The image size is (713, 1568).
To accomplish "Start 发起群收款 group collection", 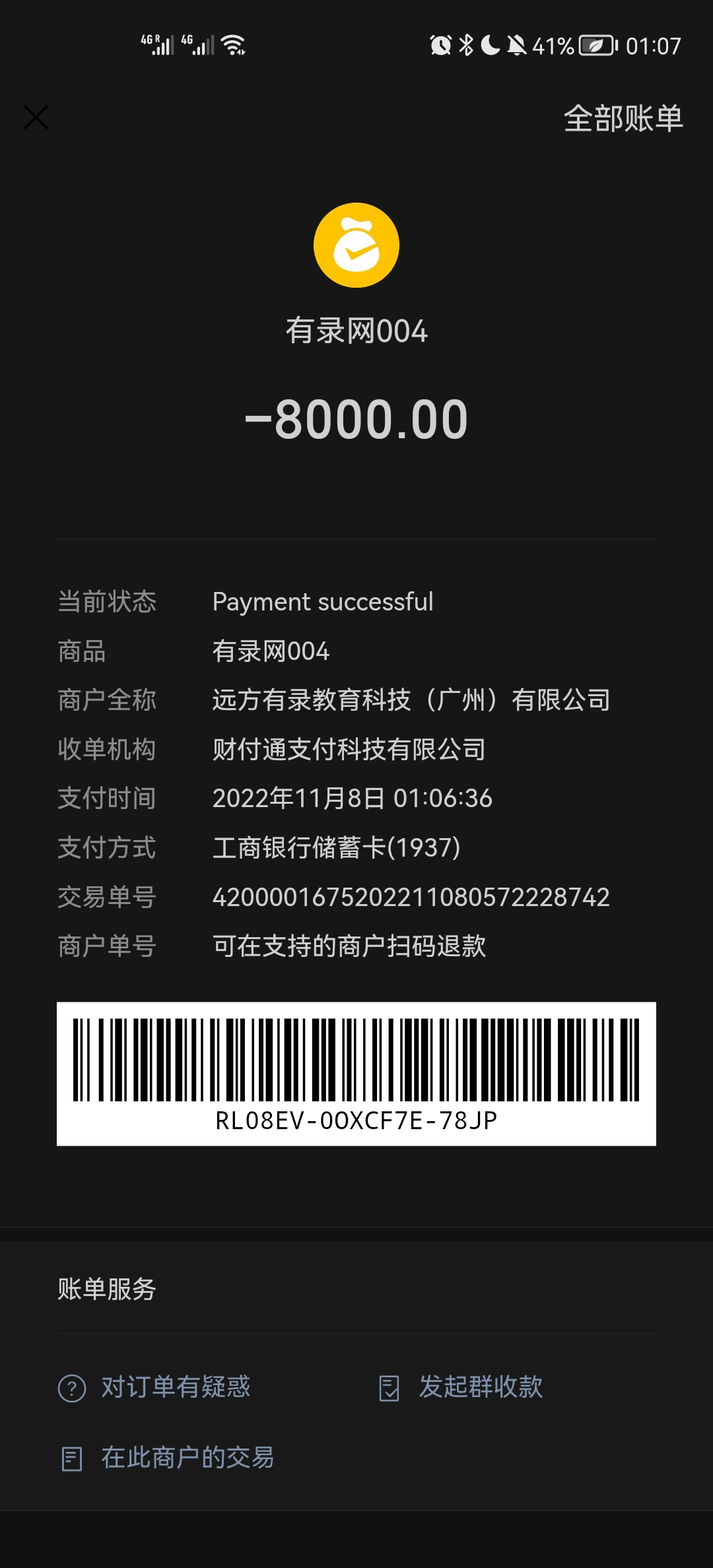I will pyautogui.click(x=461, y=1387).
